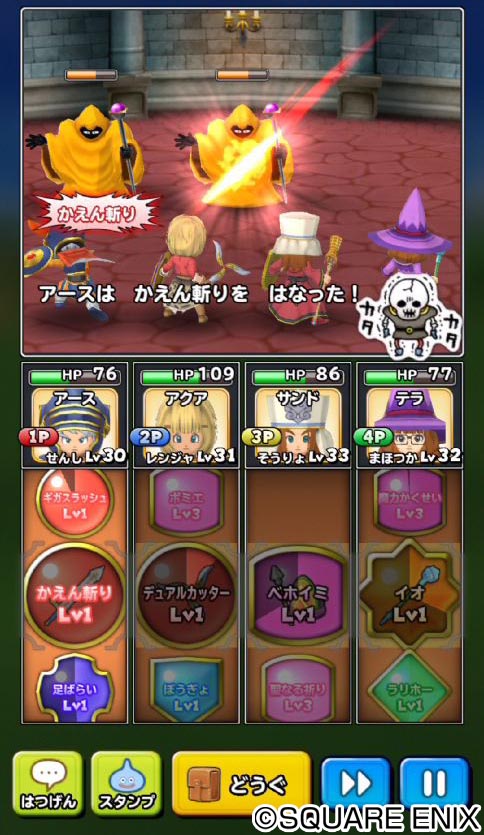The height and width of the screenshot is (835, 484).
Task: Tap the fast-forward battle speed button
Action: pyautogui.click(x=356, y=783)
